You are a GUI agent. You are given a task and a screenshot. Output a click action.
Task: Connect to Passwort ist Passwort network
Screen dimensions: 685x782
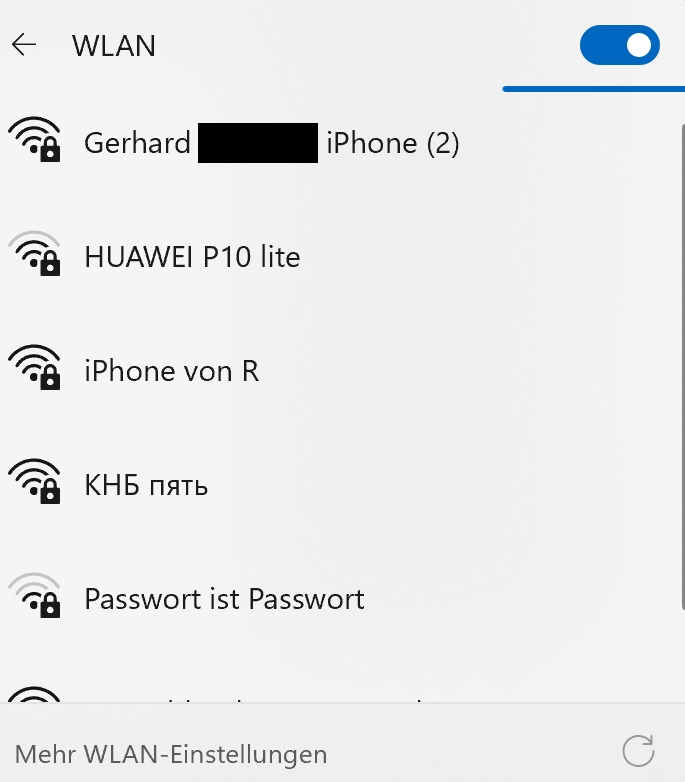coord(224,600)
